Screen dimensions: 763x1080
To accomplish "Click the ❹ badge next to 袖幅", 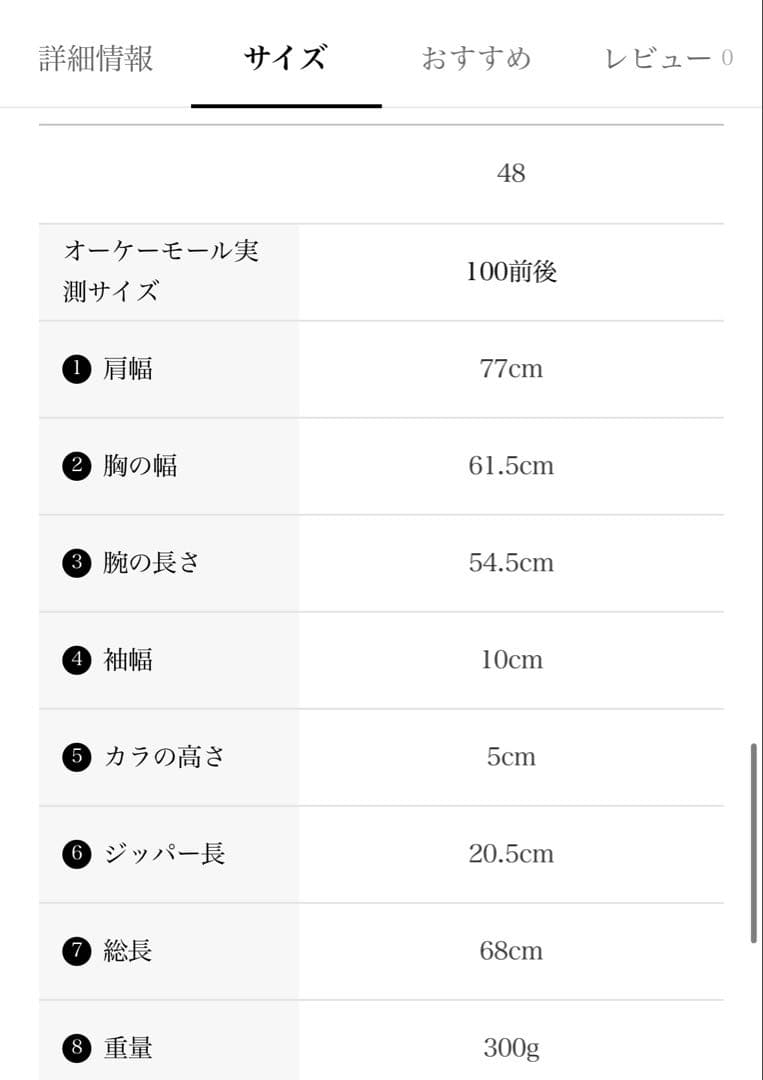I will pos(76,659).
